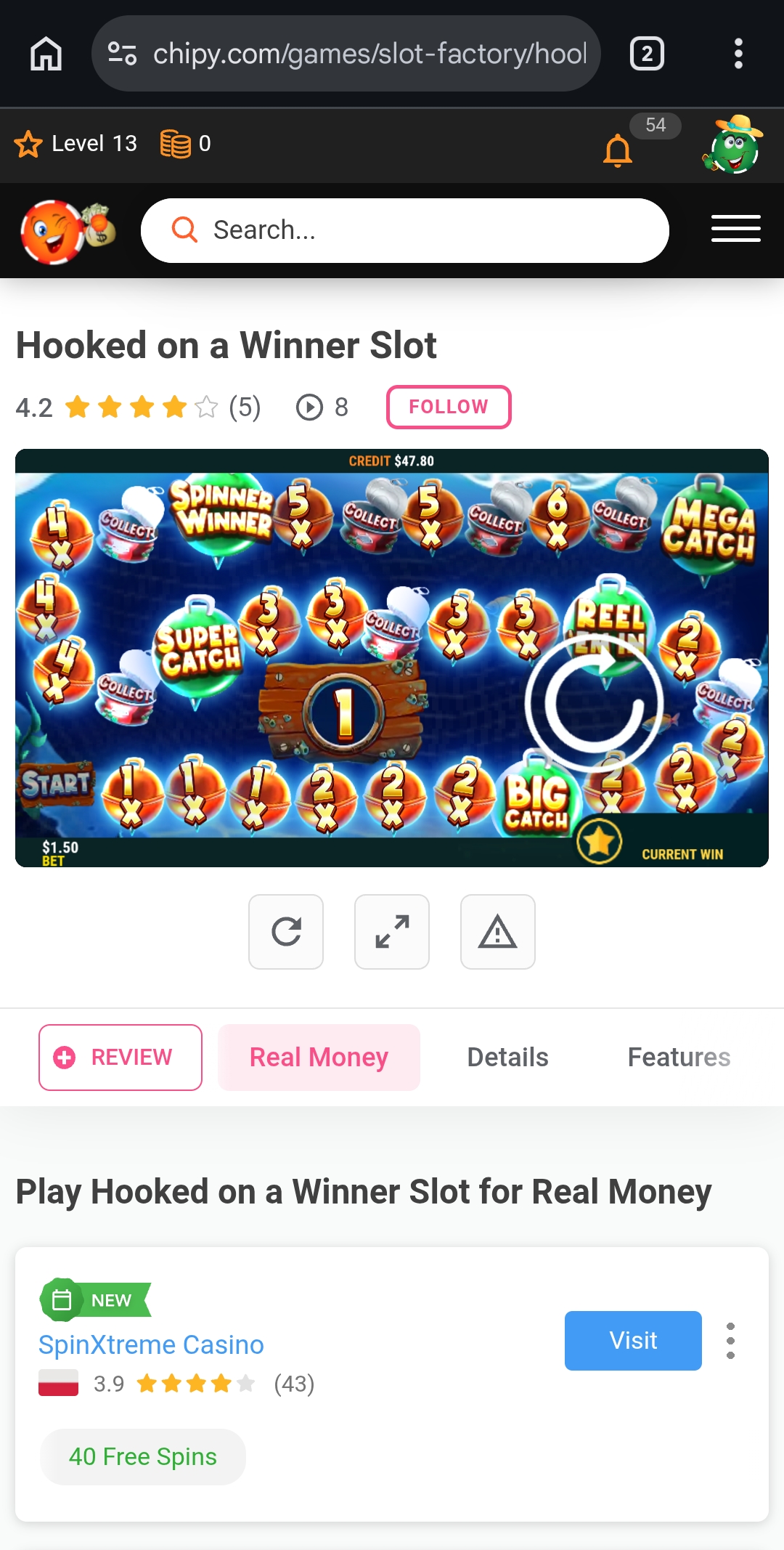Open the SpinXtreme Casino link
The image size is (784, 1550).
(x=151, y=1344)
